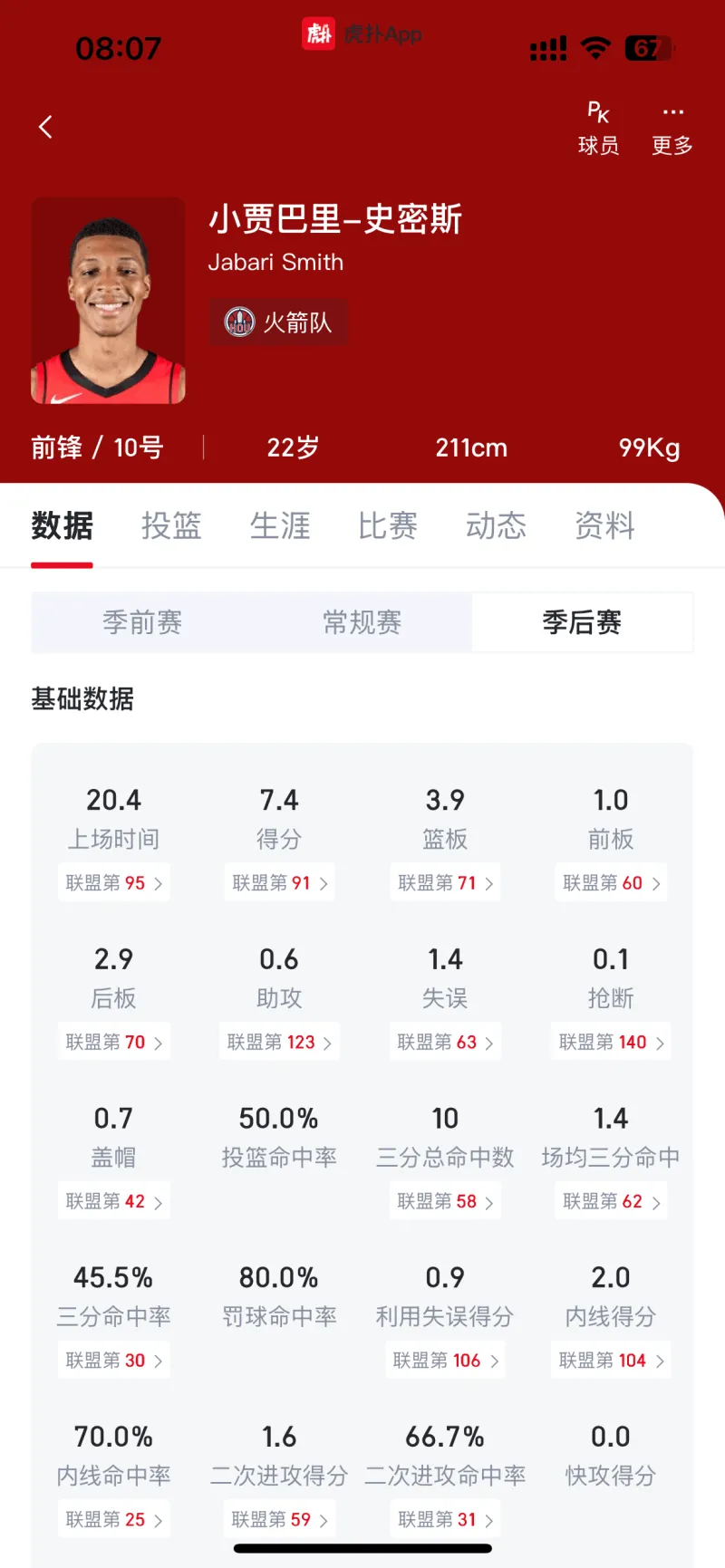The width and height of the screenshot is (725, 1568).
Task: Open league rank 30 under 三分命中率
Action: click(114, 1361)
